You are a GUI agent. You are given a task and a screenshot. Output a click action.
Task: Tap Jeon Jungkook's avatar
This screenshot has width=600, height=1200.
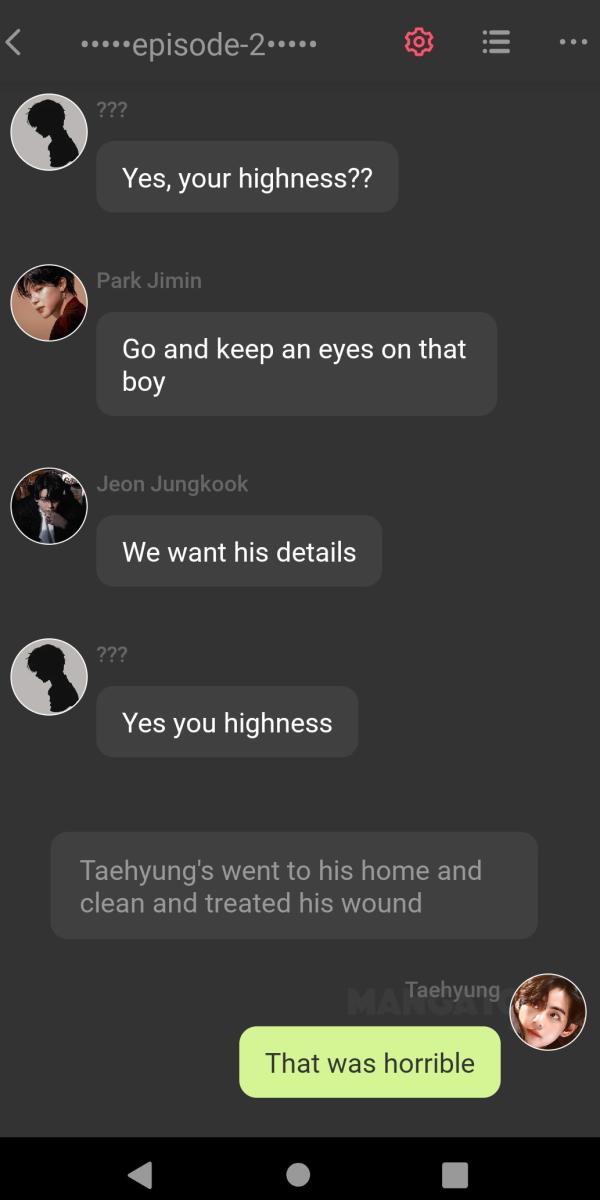point(49,506)
